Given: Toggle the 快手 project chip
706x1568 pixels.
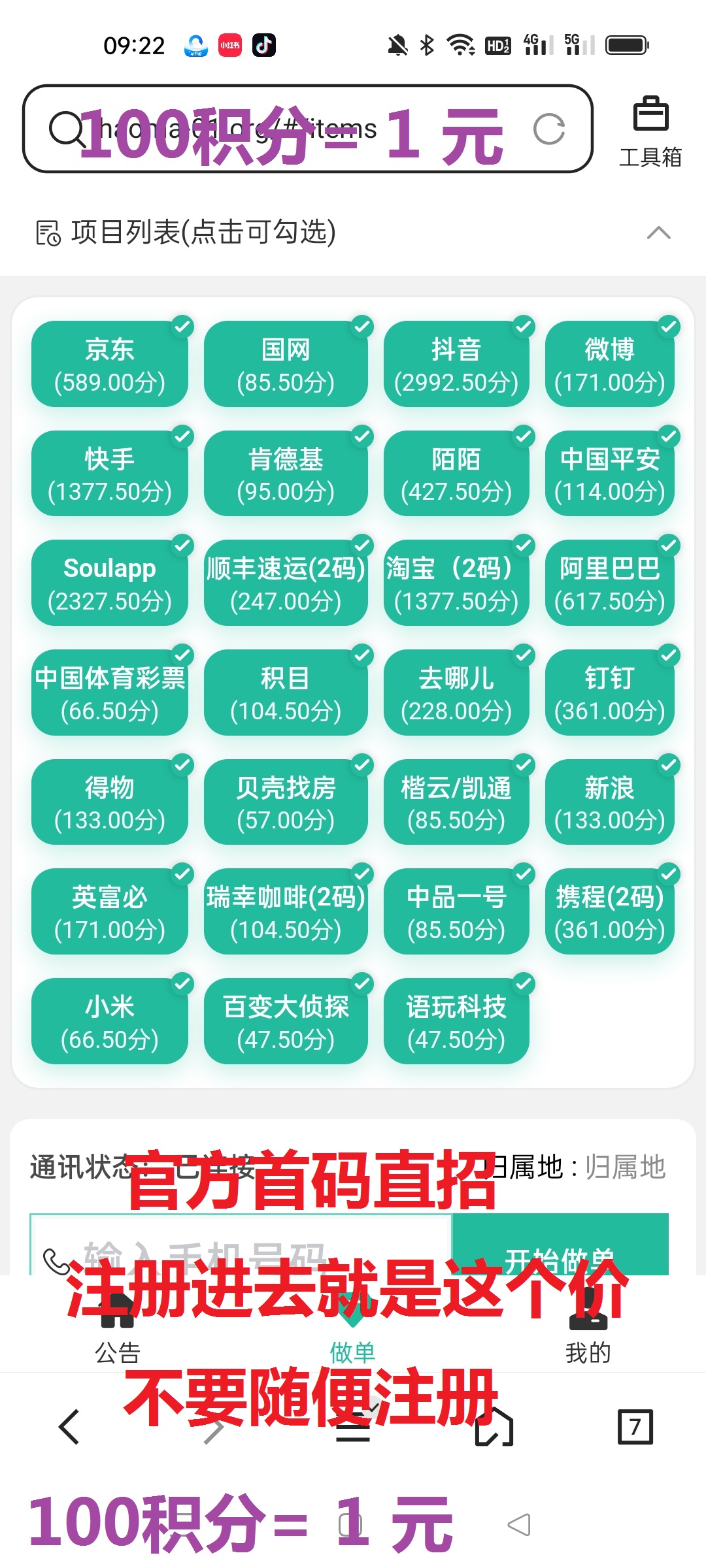Looking at the screenshot, I should 110,474.
